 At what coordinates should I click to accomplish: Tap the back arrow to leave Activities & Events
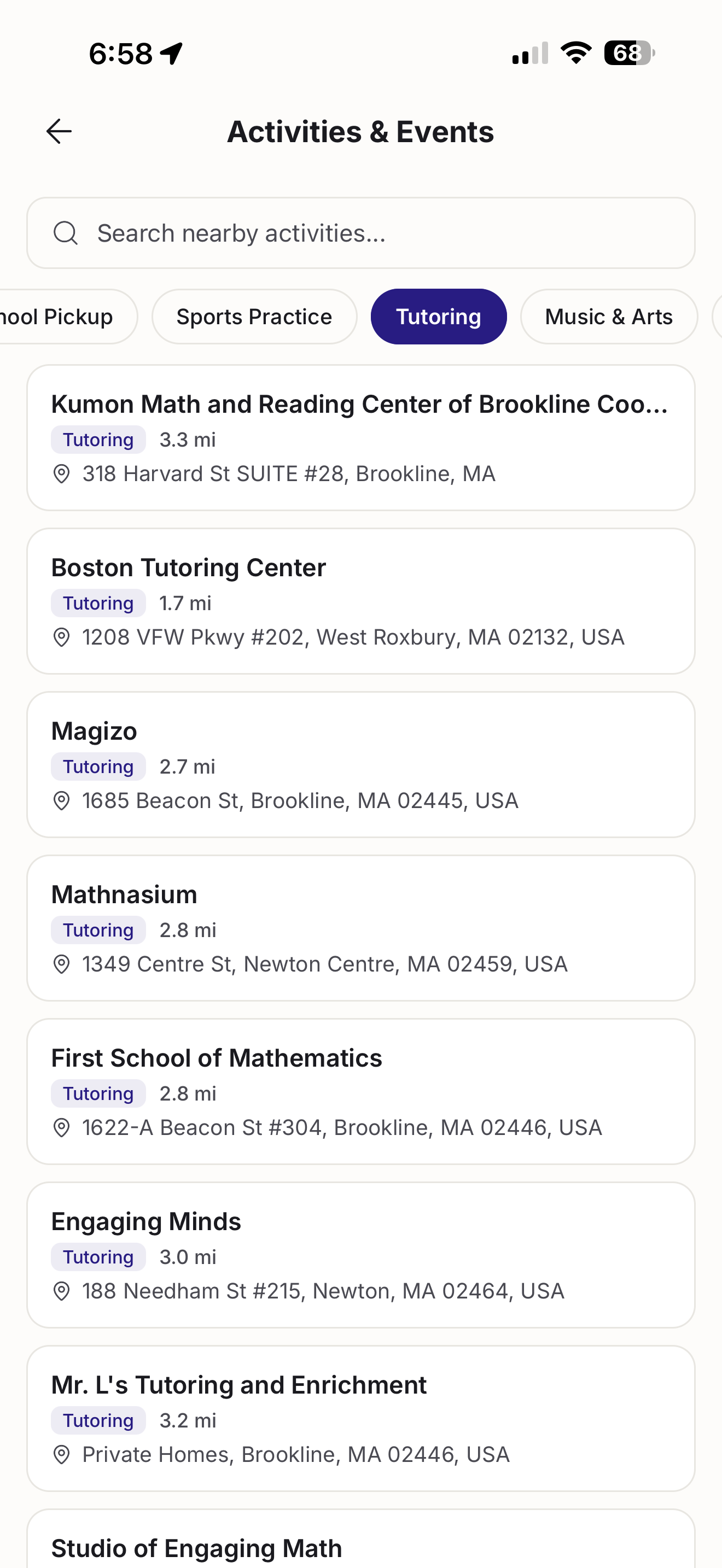(x=59, y=130)
